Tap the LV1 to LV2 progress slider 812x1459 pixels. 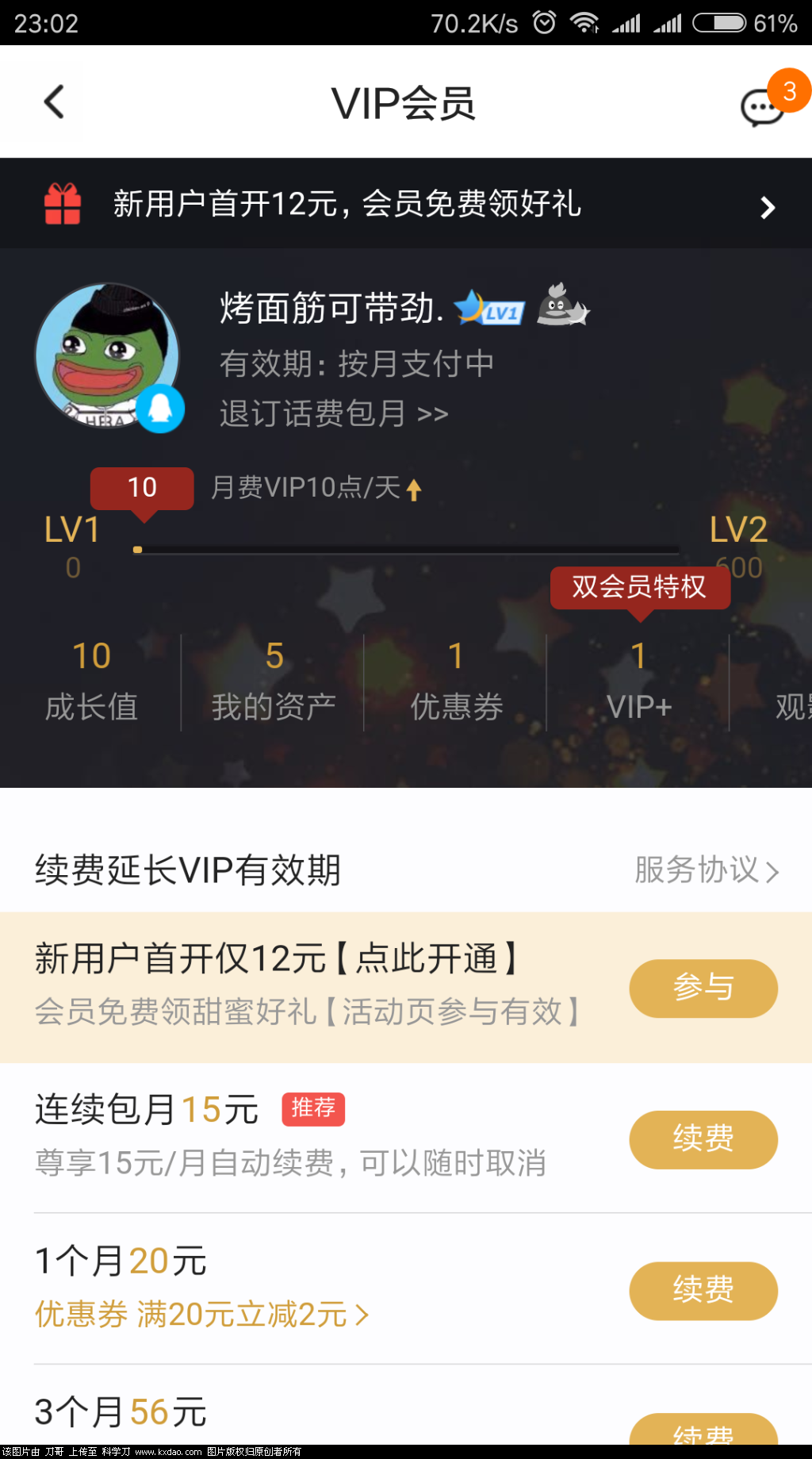point(406,549)
